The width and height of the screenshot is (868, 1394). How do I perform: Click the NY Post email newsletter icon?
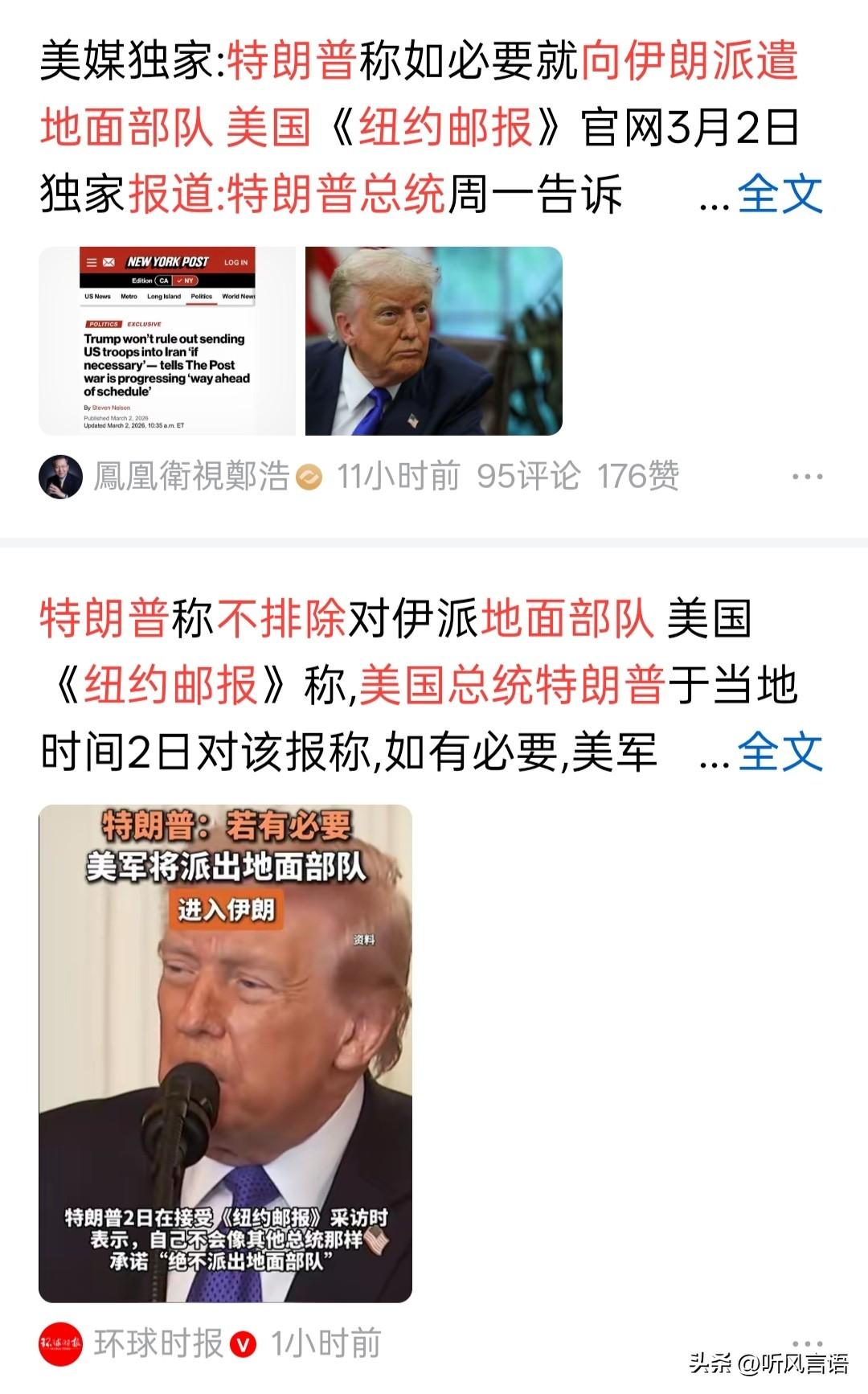click(x=109, y=263)
